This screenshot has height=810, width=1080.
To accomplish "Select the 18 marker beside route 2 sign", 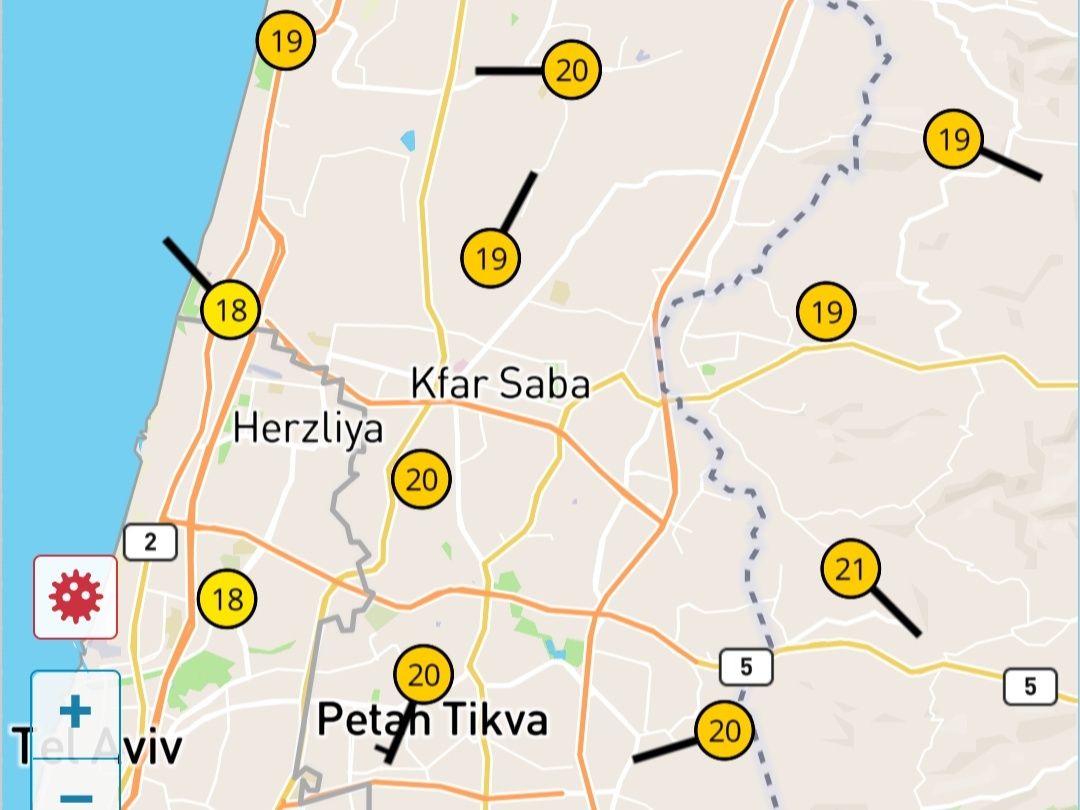I will (228, 599).
